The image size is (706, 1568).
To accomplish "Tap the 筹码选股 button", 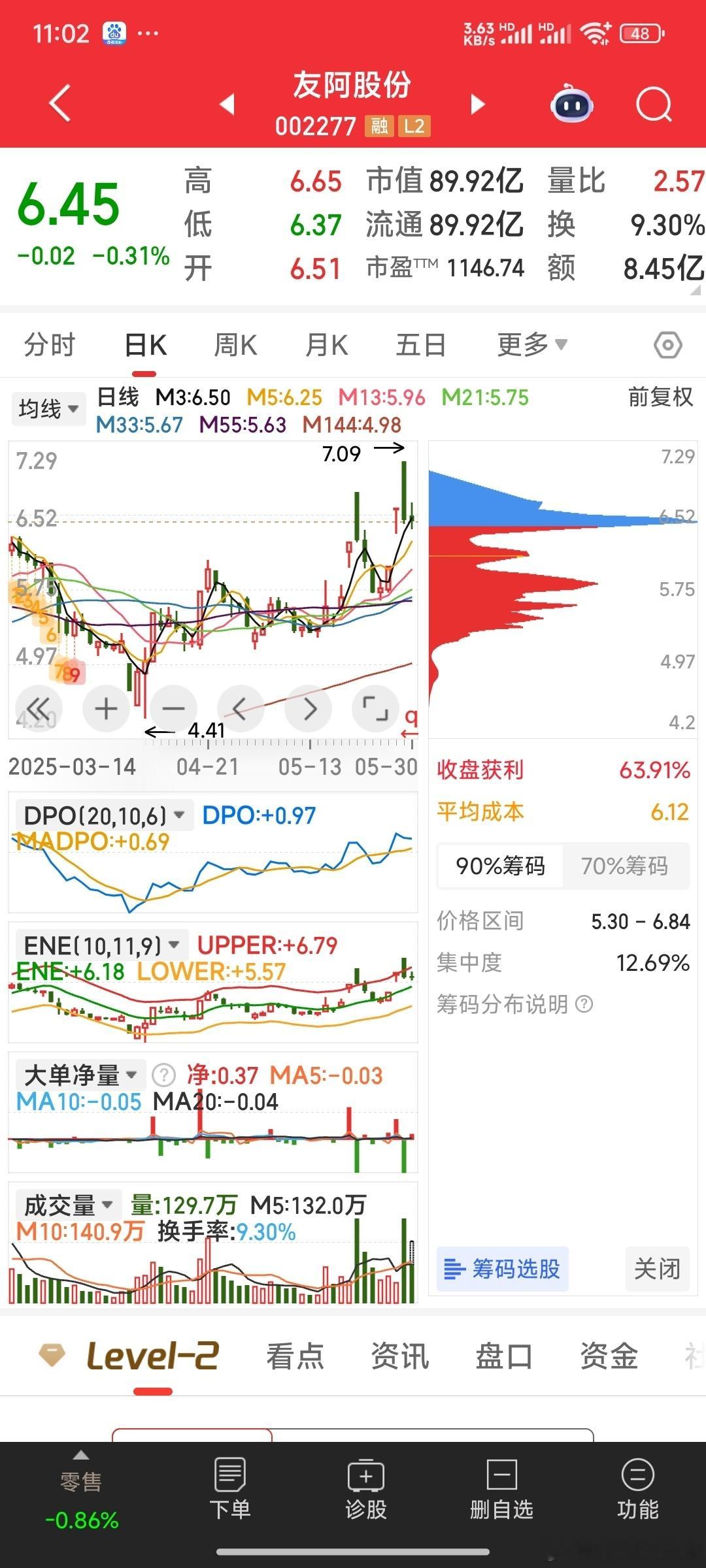I will point(503,1269).
